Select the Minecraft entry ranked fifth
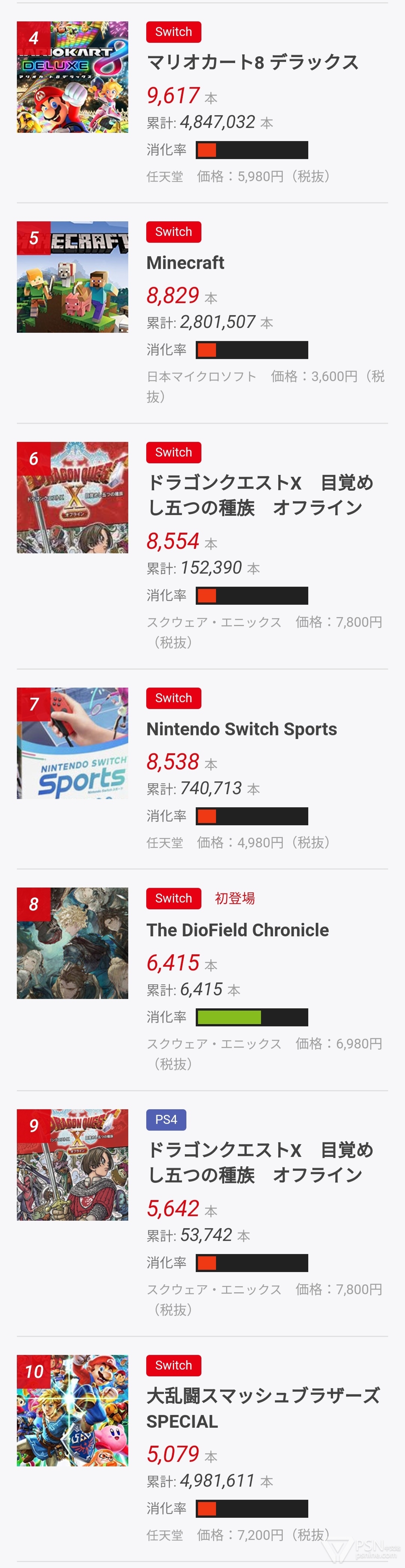Image resolution: width=405 pixels, height=1568 pixels. click(x=186, y=263)
